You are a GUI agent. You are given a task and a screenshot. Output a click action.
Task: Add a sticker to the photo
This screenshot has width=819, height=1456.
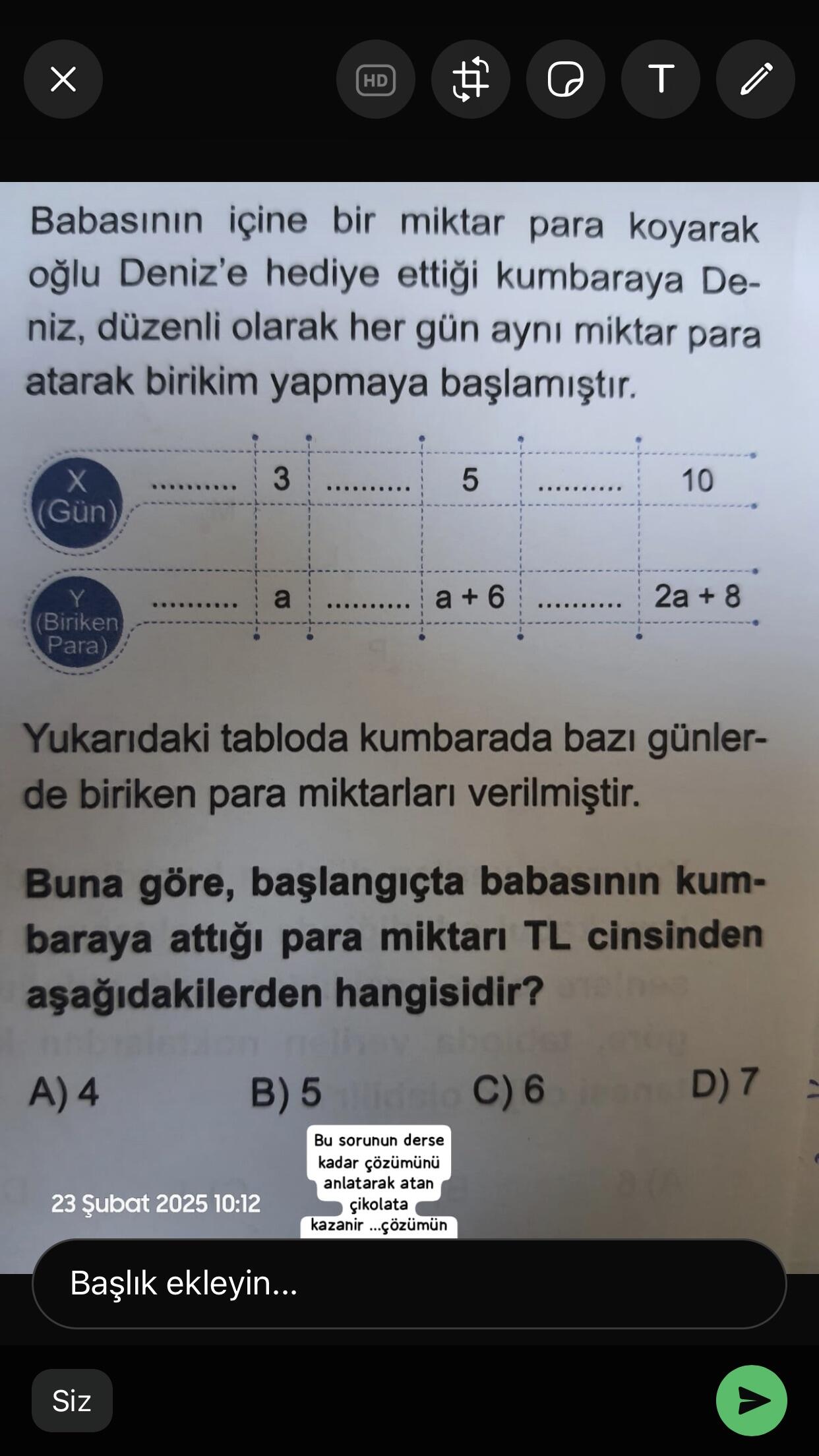click(x=566, y=79)
